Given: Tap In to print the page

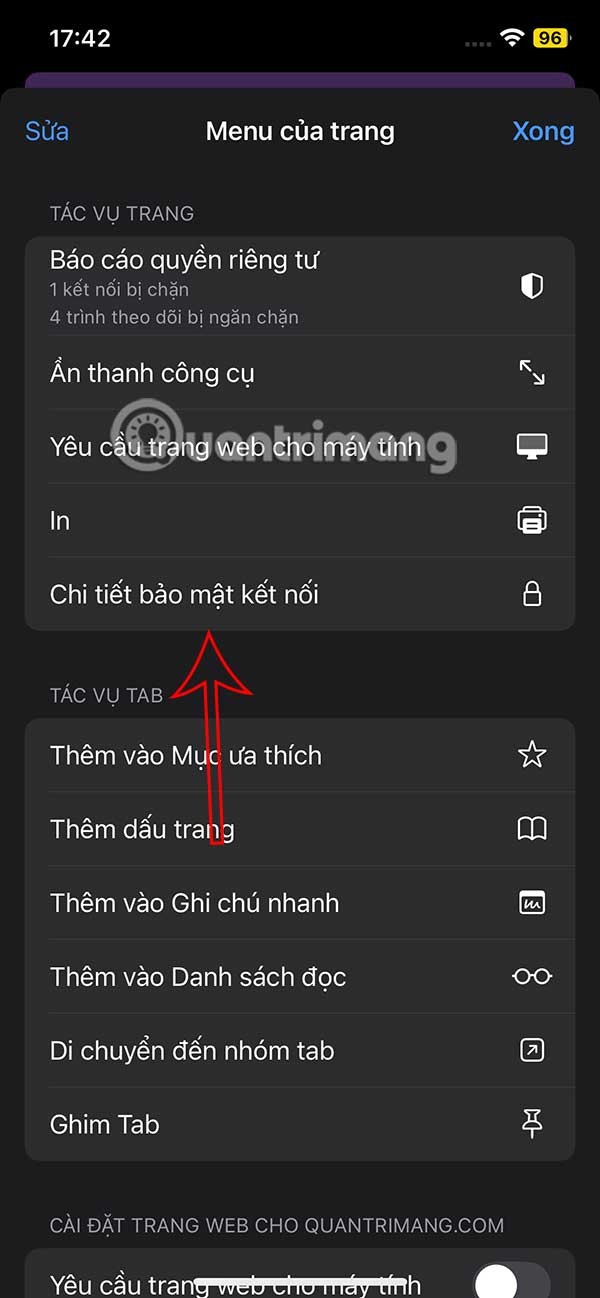Looking at the screenshot, I should tap(300, 520).
